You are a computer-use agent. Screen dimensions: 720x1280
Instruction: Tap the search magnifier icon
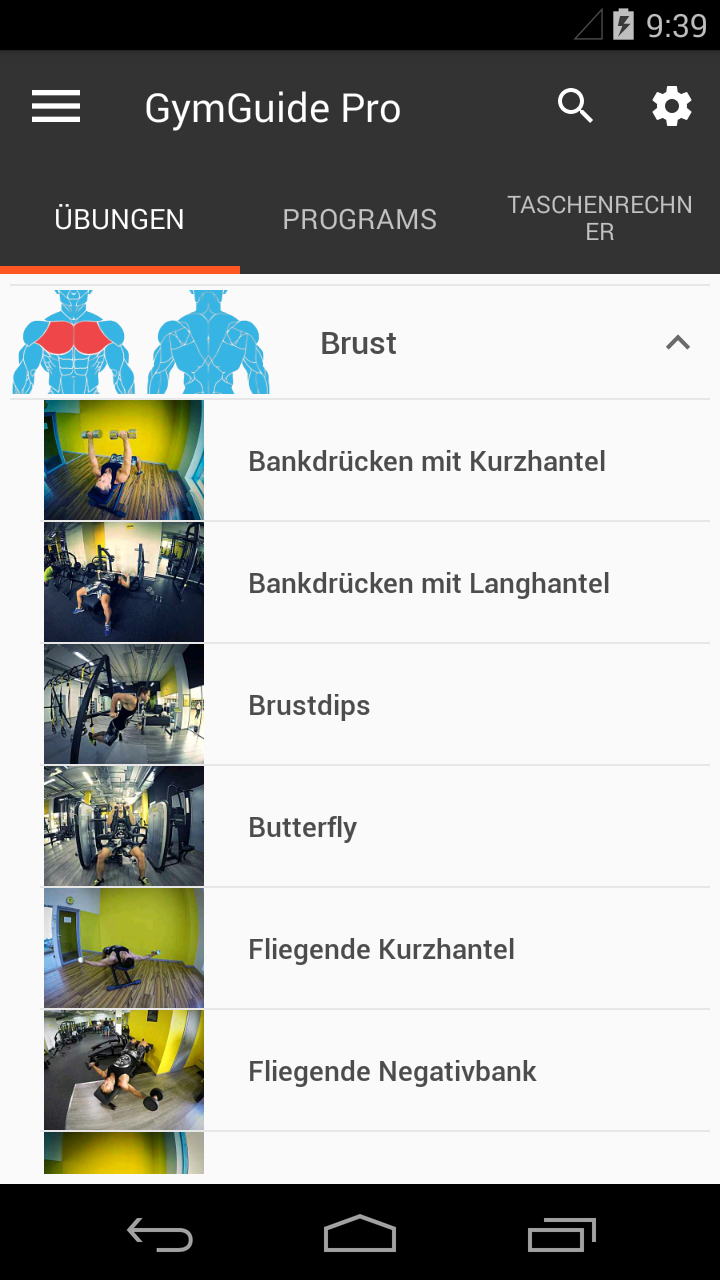[x=576, y=106]
